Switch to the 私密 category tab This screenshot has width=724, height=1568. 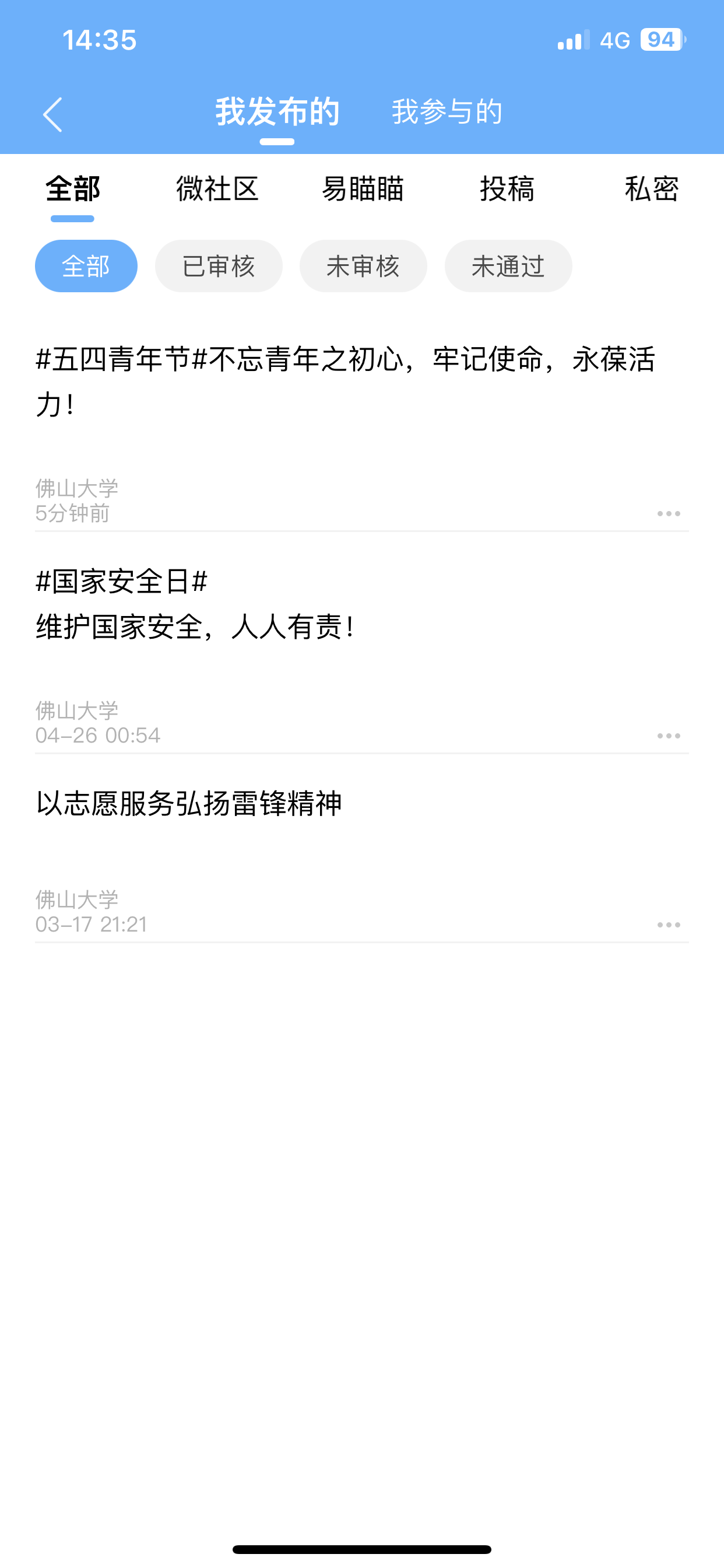click(x=652, y=188)
